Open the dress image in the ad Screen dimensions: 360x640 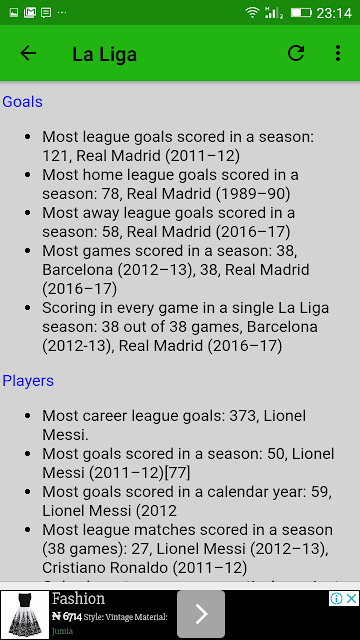tap(24, 615)
